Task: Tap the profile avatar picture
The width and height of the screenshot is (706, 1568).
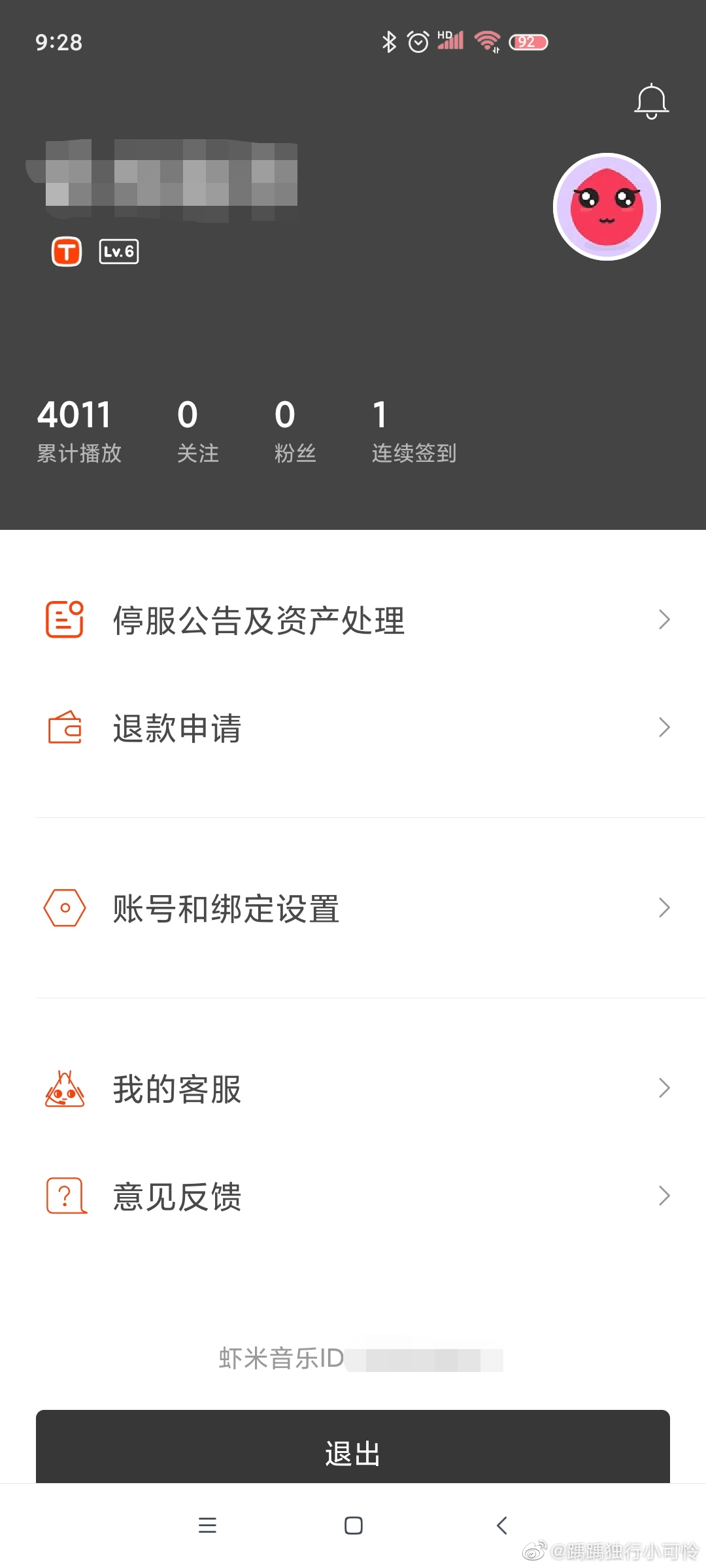Action: 607,207
